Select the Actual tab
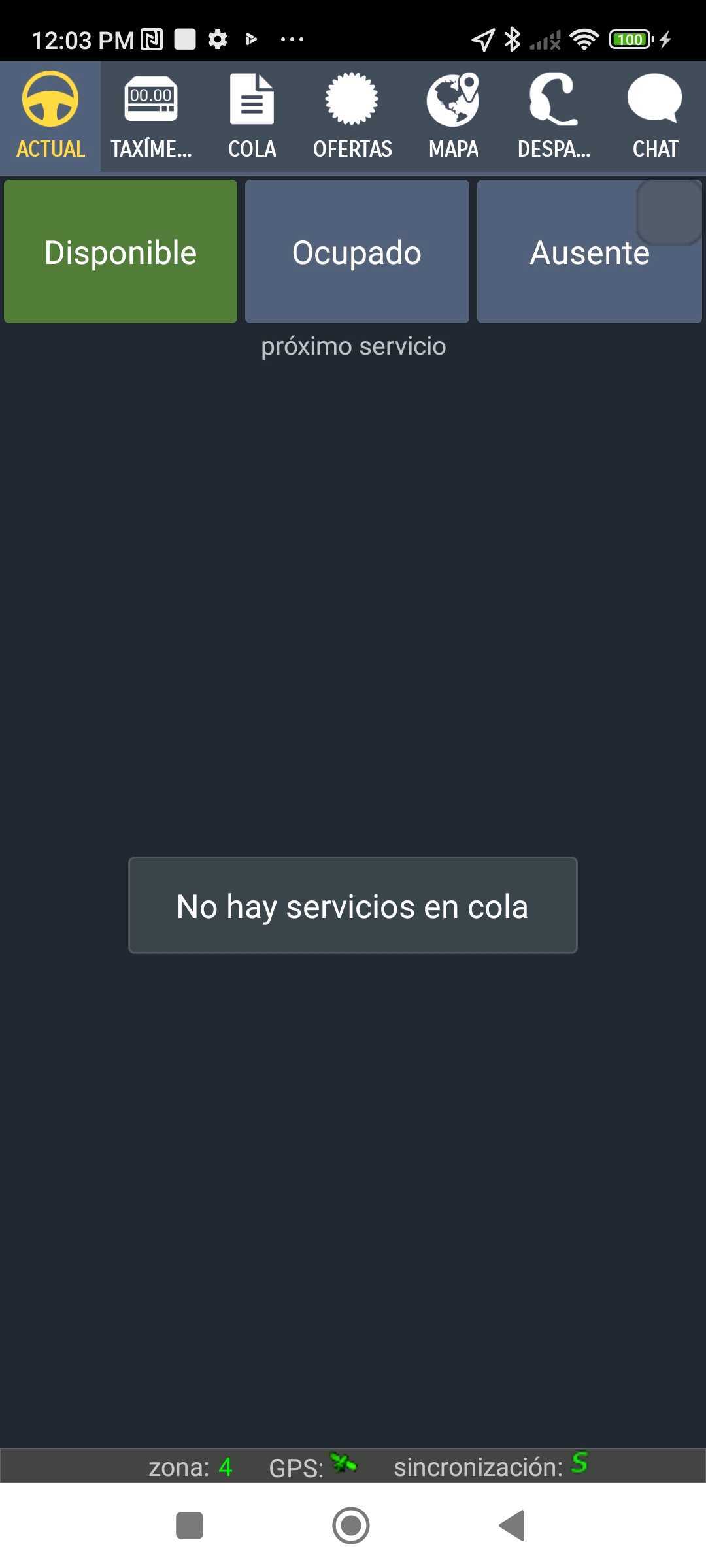This screenshot has height=1568, width=706. [x=50, y=116]
